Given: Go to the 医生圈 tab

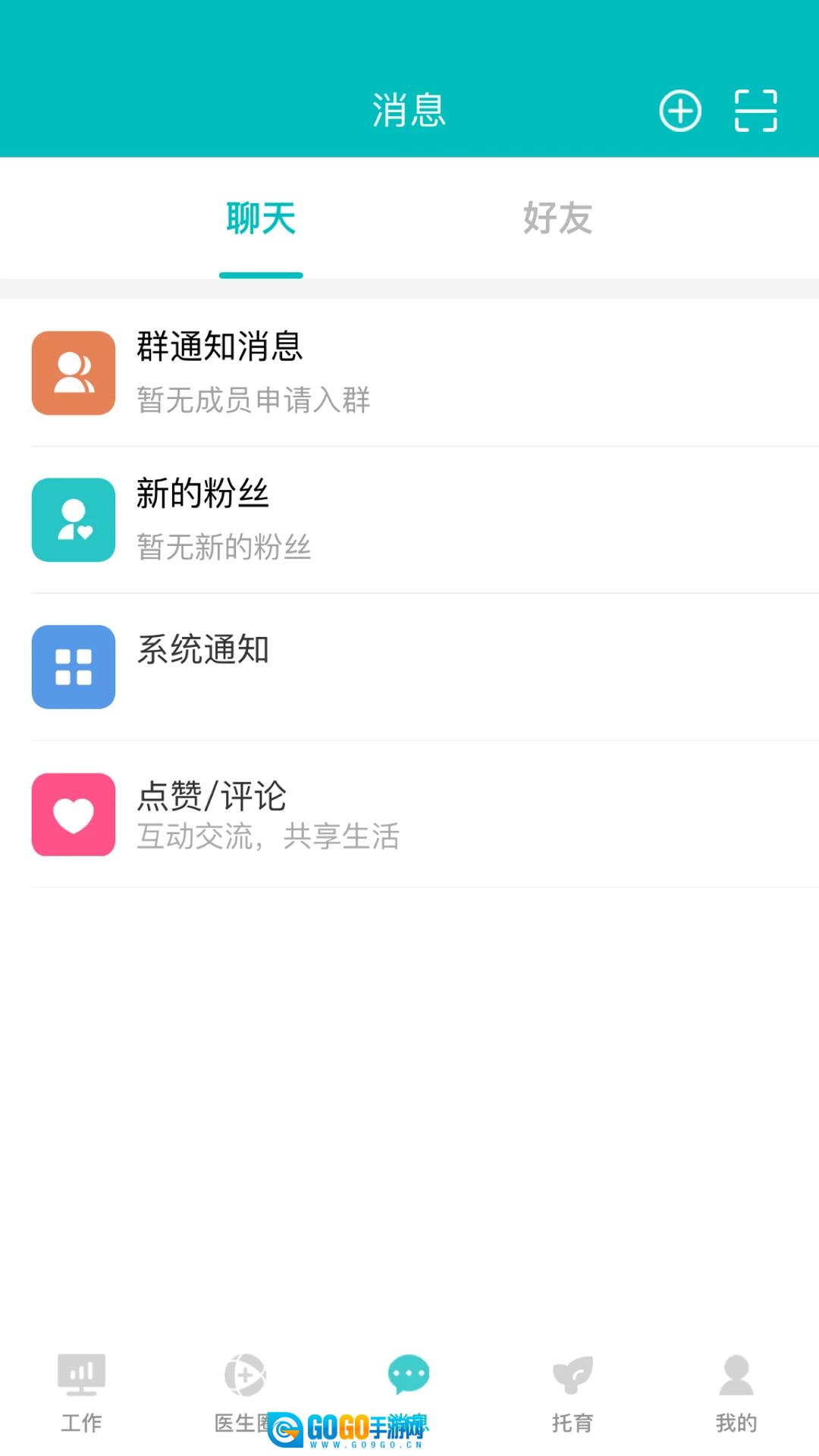Looking at the screenshot, I should [244, 1388].
